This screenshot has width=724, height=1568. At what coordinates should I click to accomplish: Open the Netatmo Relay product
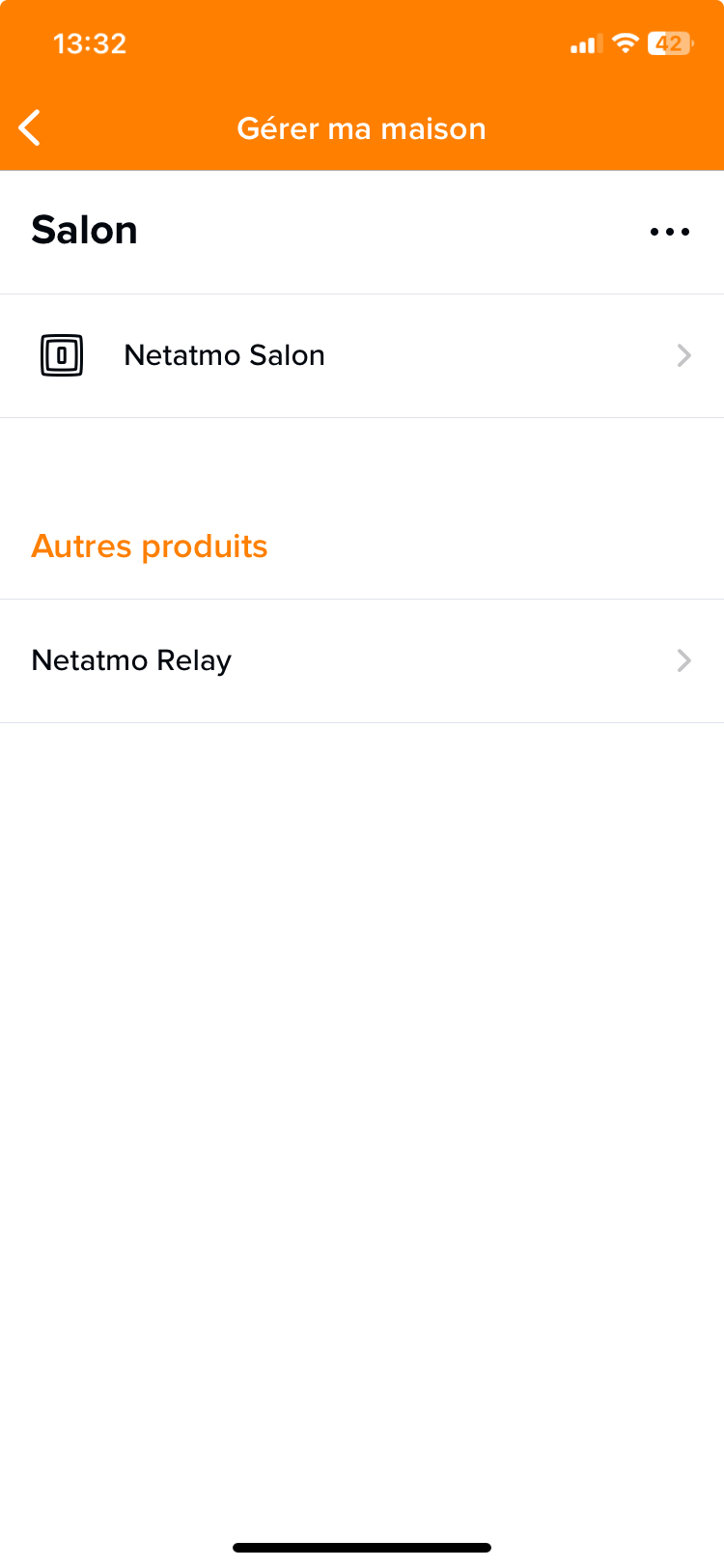click(x=362, y=660)
